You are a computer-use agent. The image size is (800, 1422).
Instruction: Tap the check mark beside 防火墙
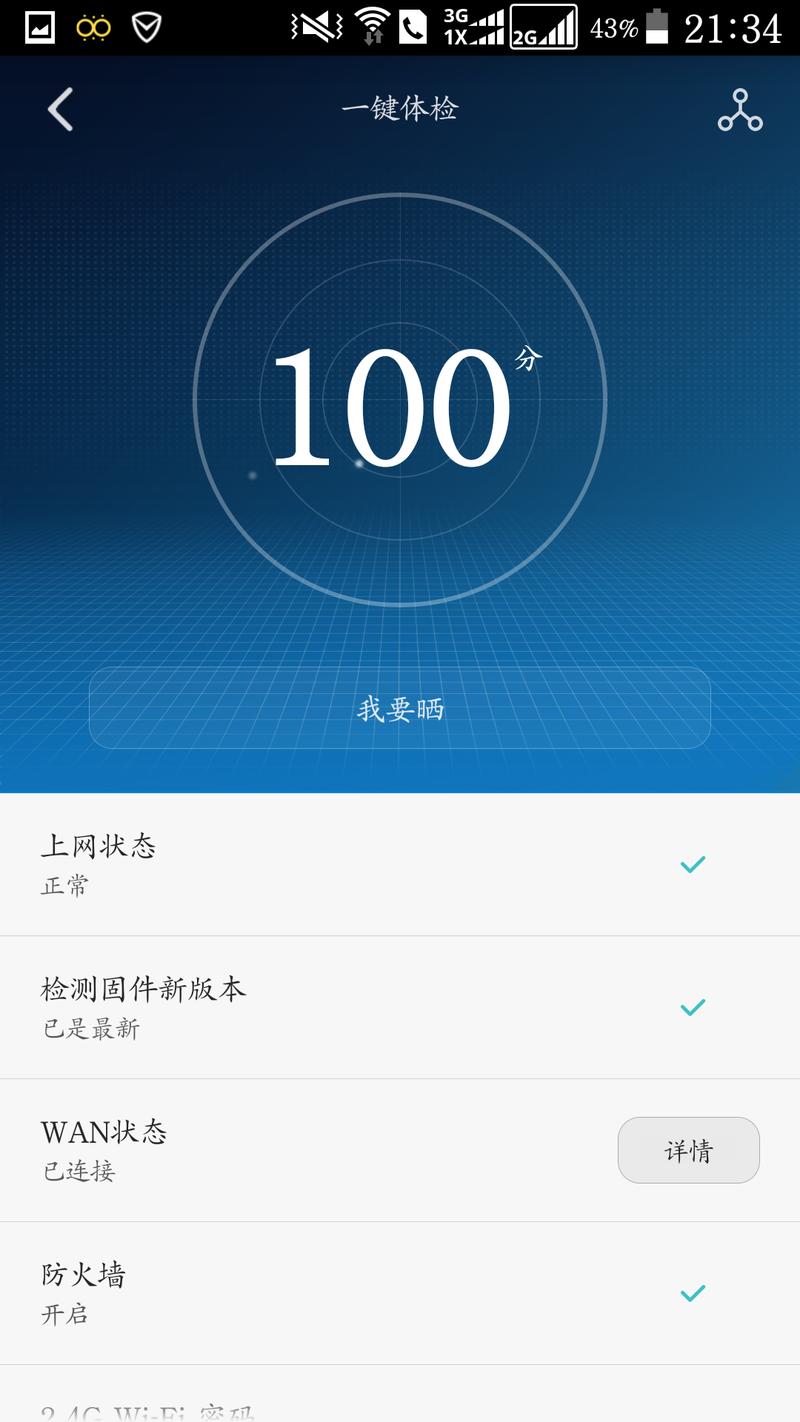click(x=690, y=1294)
